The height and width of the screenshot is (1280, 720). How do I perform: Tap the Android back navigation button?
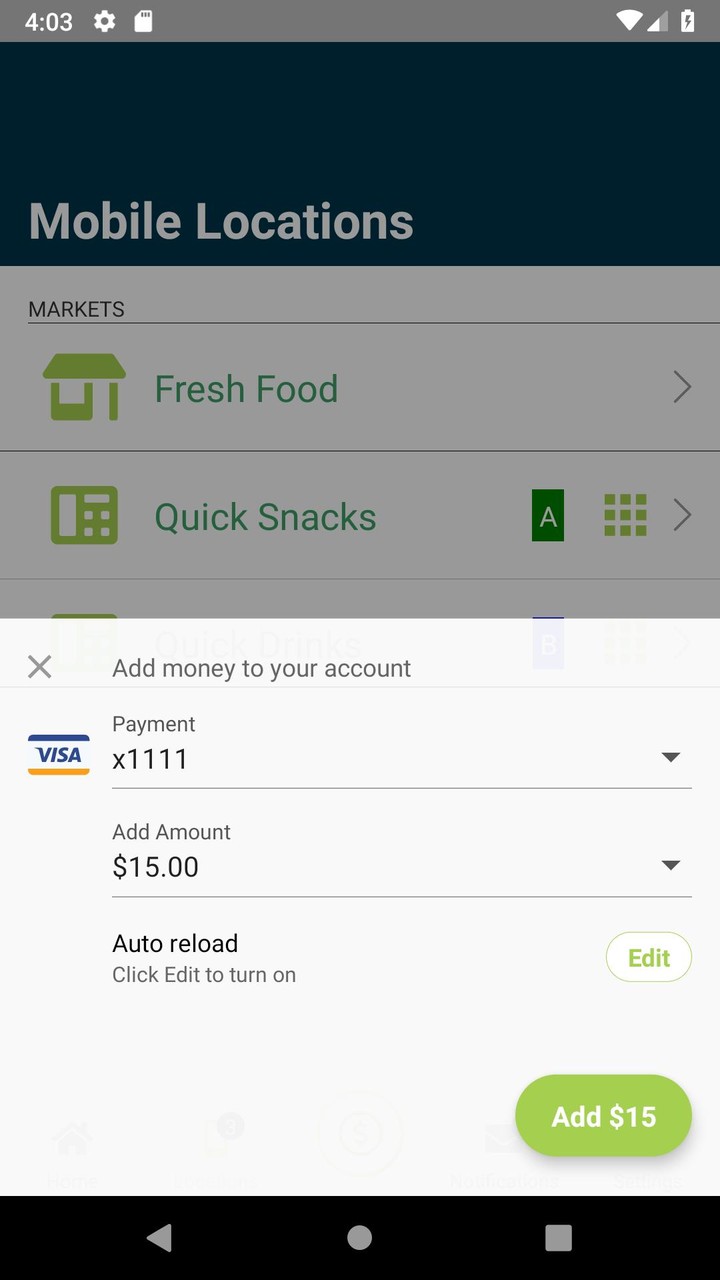(x=159, y=1237)
